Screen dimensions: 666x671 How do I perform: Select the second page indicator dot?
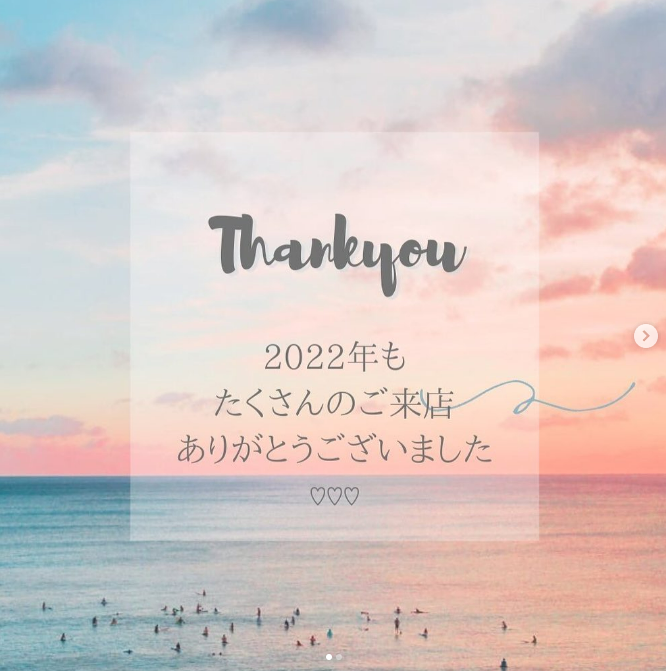point(339,657)
